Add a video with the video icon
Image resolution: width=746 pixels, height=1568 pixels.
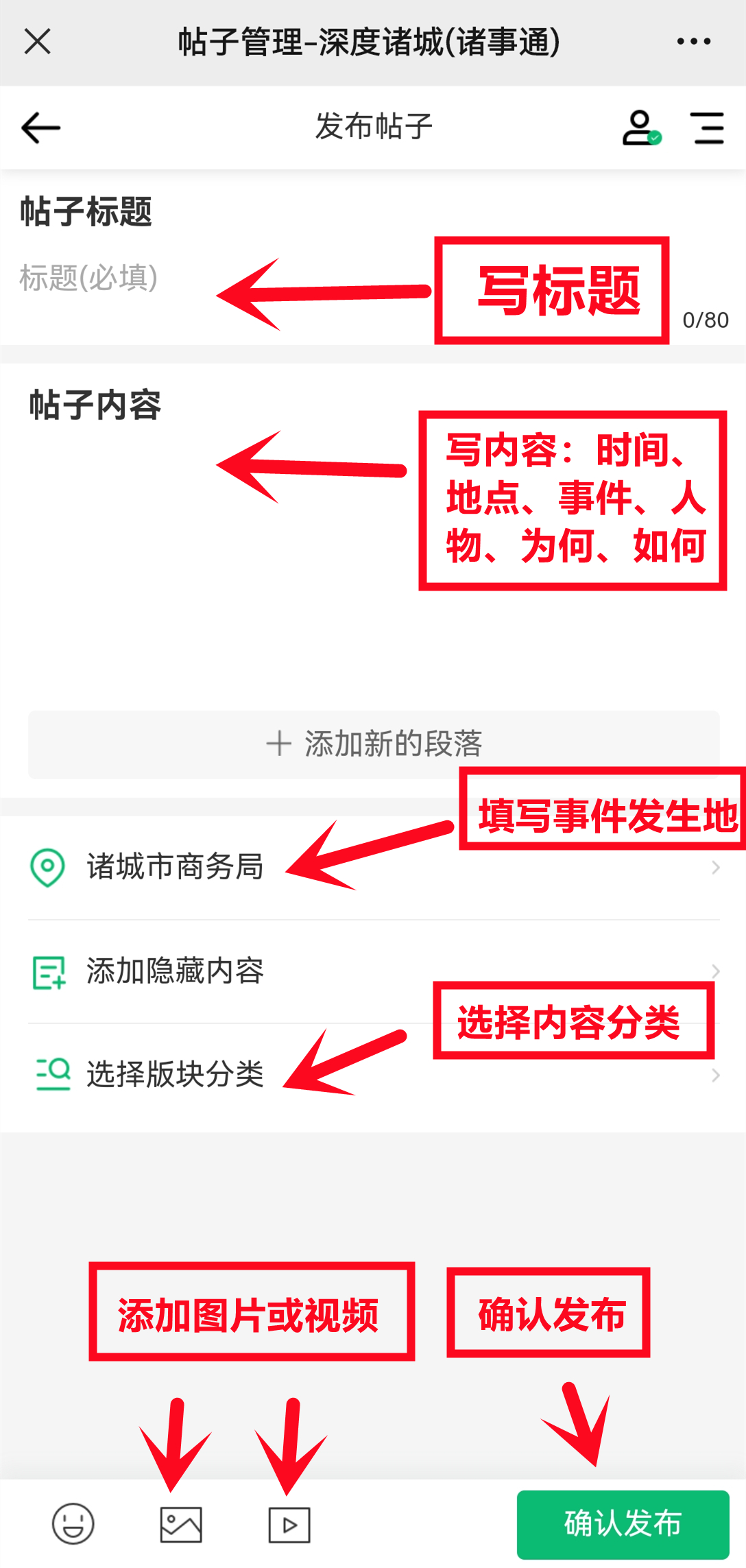pos(289,1524)
